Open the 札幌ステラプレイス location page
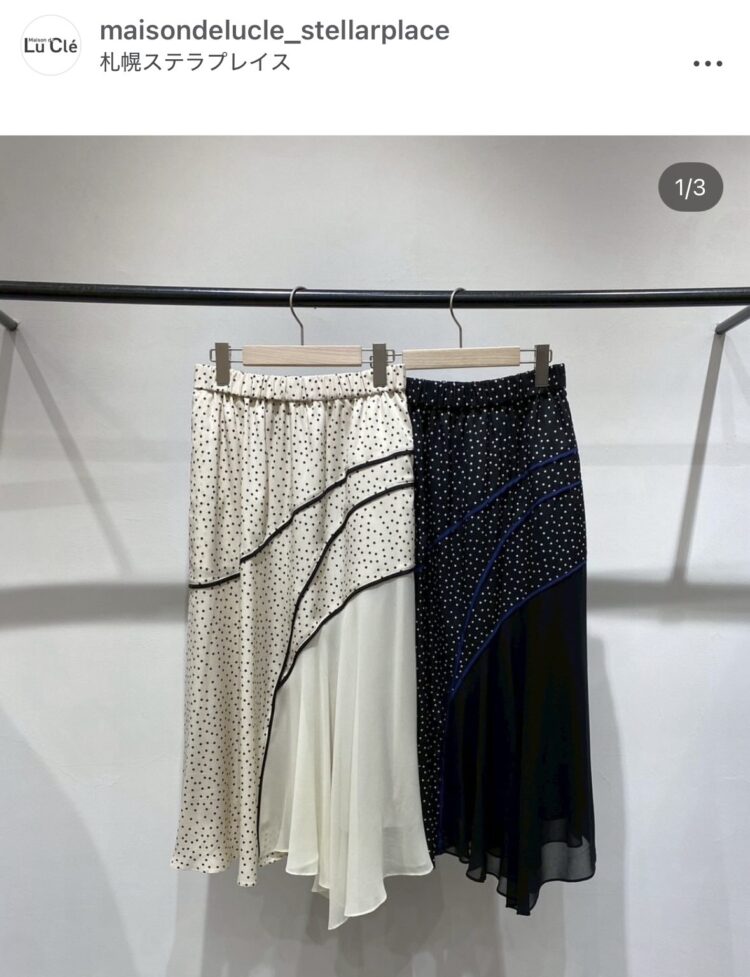 [196, 62]
